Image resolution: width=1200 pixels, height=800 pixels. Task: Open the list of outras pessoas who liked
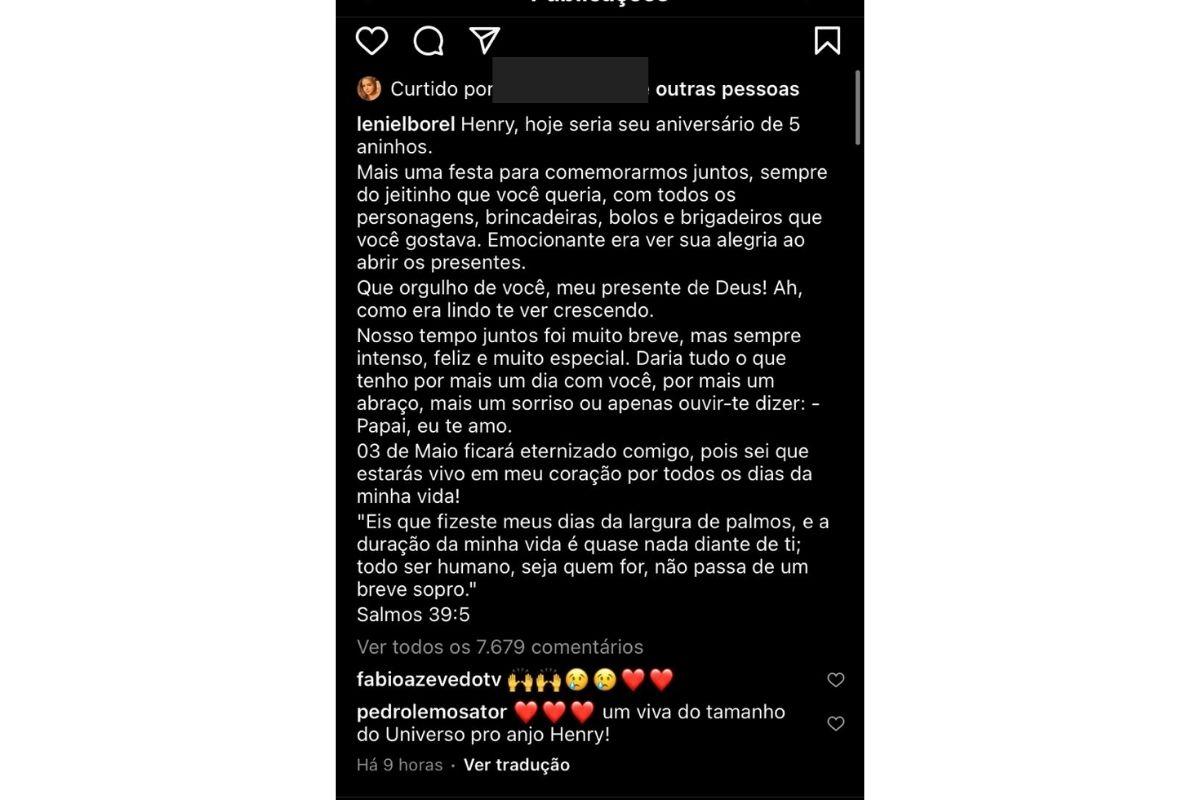pos(727,89)
